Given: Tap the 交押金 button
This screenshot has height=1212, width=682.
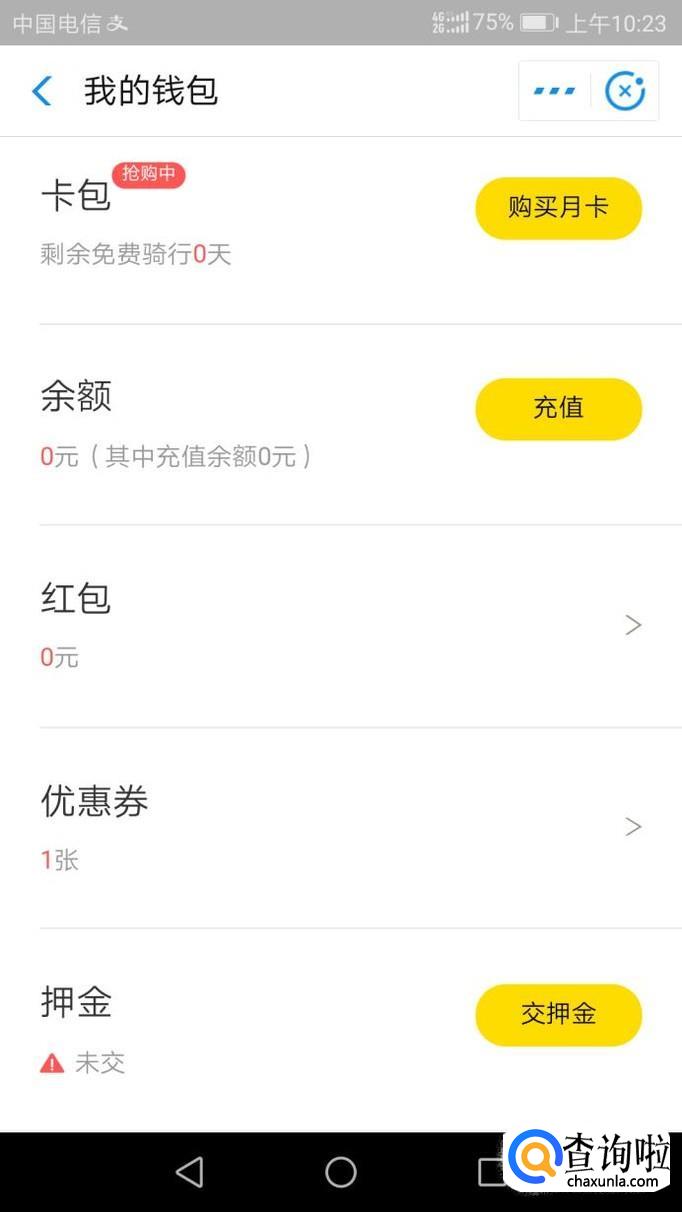Looking at the screenshot, I should 558,1014.
